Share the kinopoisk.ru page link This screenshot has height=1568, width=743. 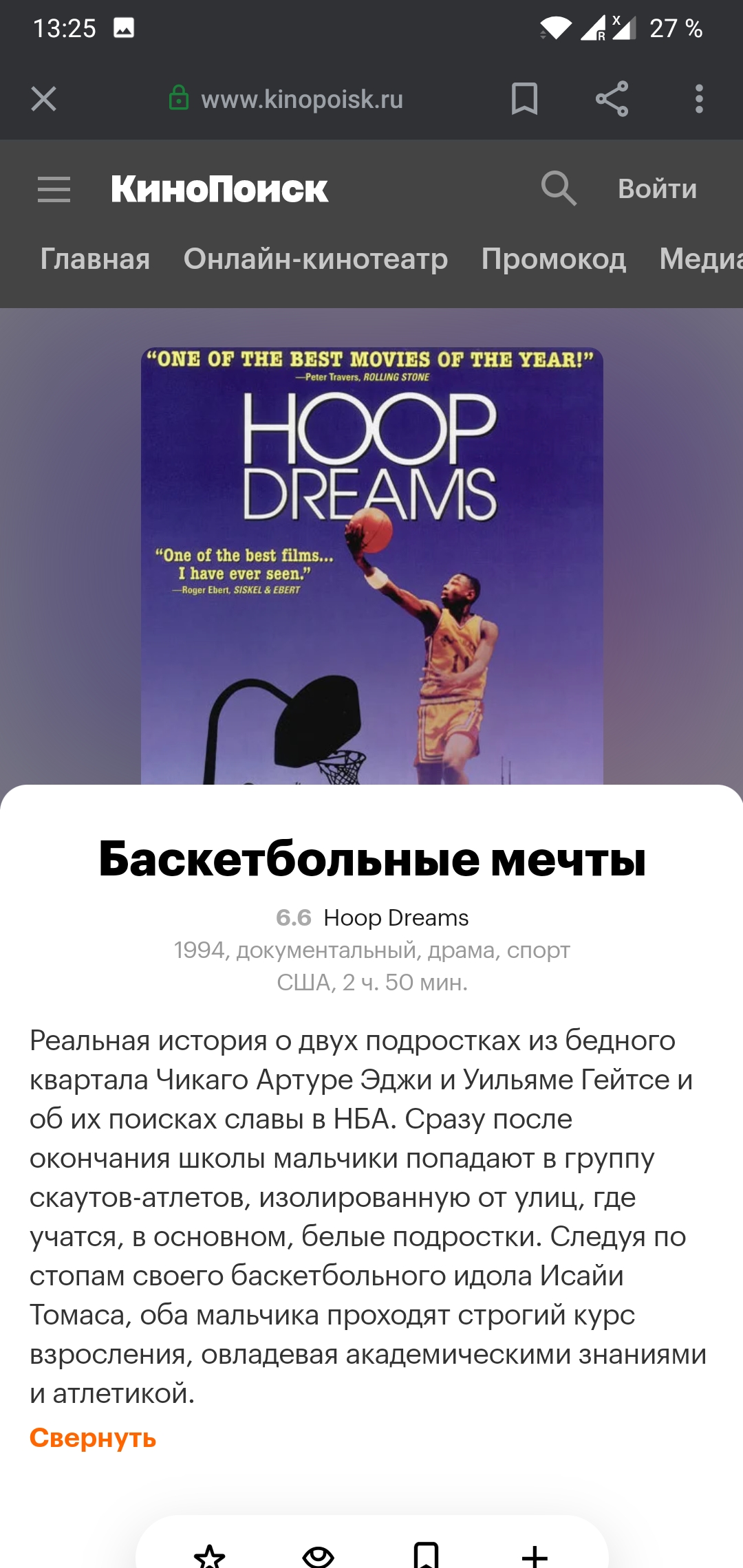pyautogui.click(x=612, y=99)
